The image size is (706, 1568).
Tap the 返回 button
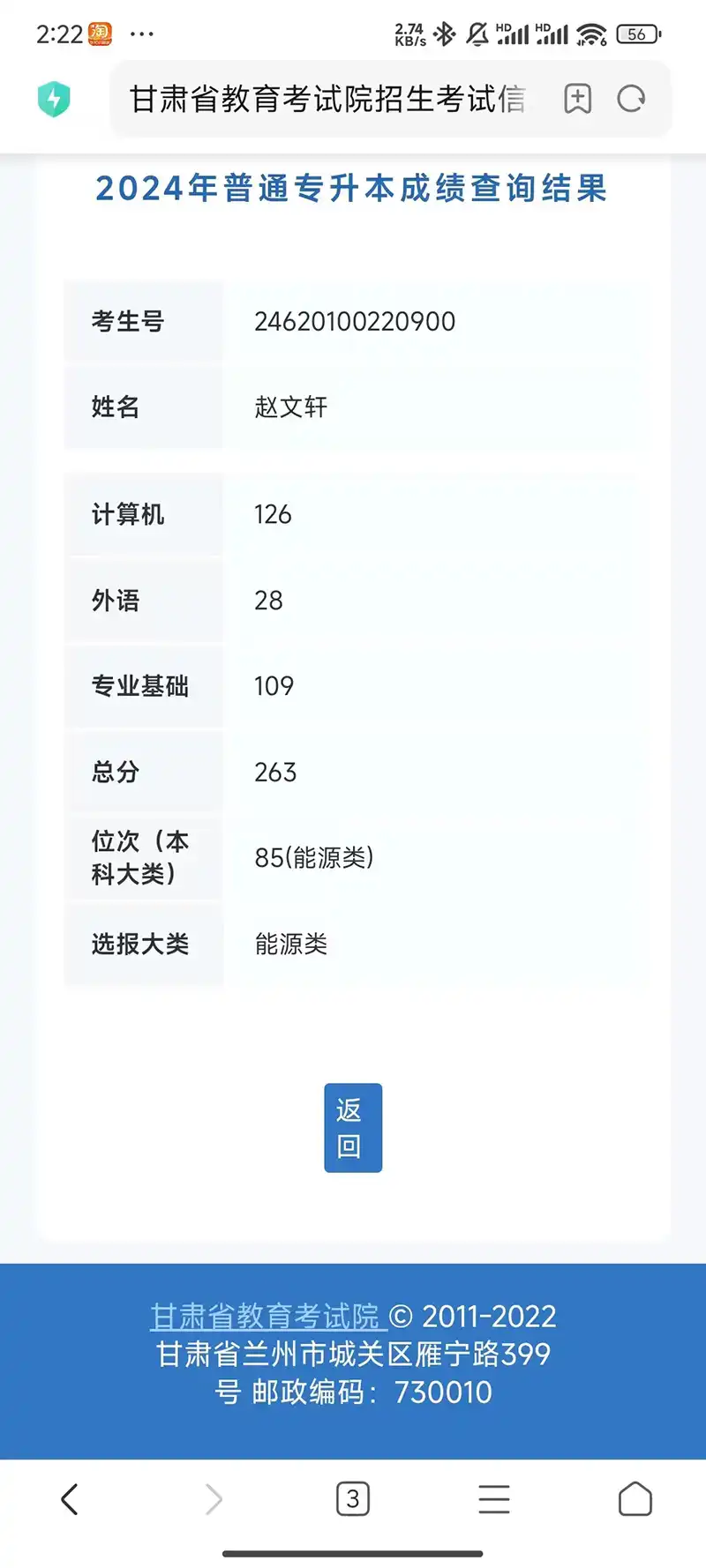pos(353,1127)
